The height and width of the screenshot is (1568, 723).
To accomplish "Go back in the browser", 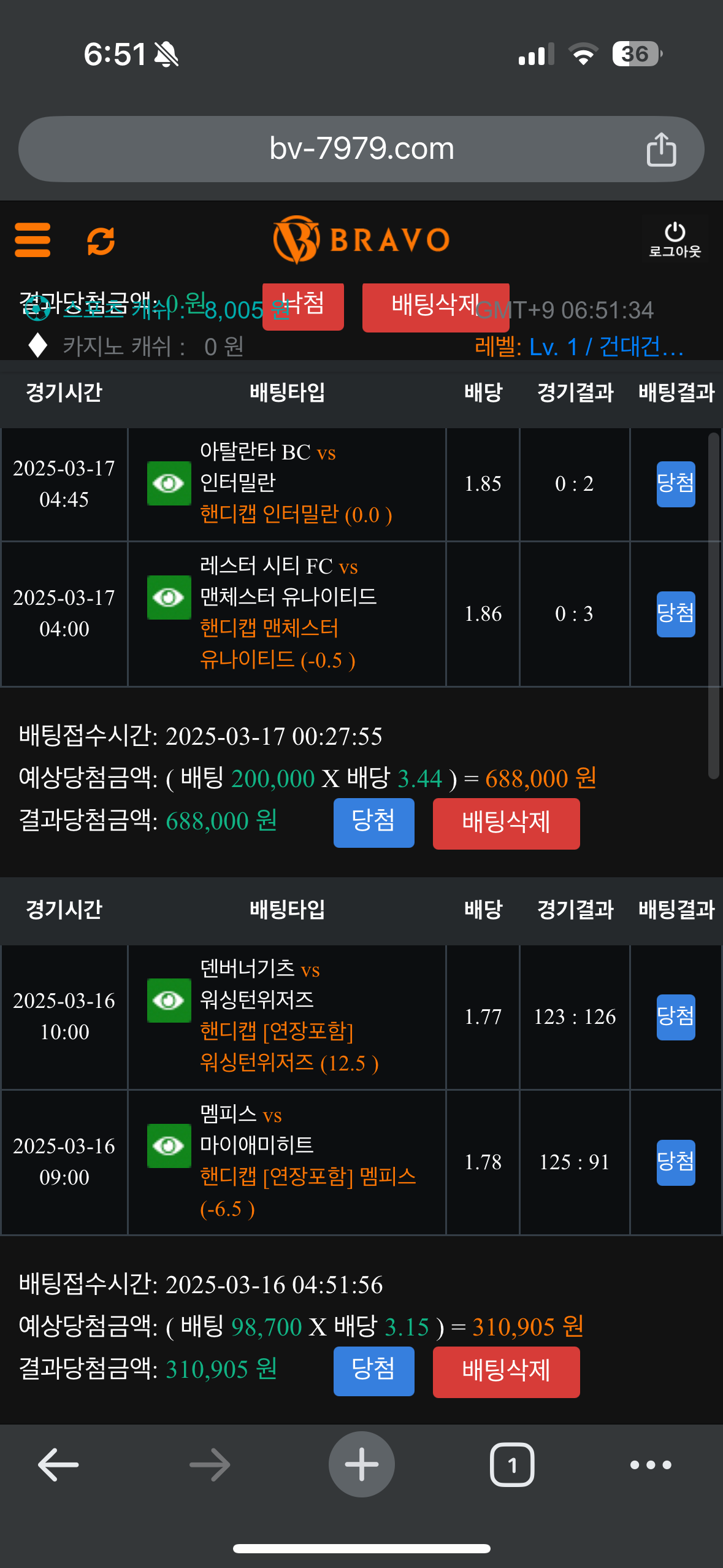I will pos(58,1465).
